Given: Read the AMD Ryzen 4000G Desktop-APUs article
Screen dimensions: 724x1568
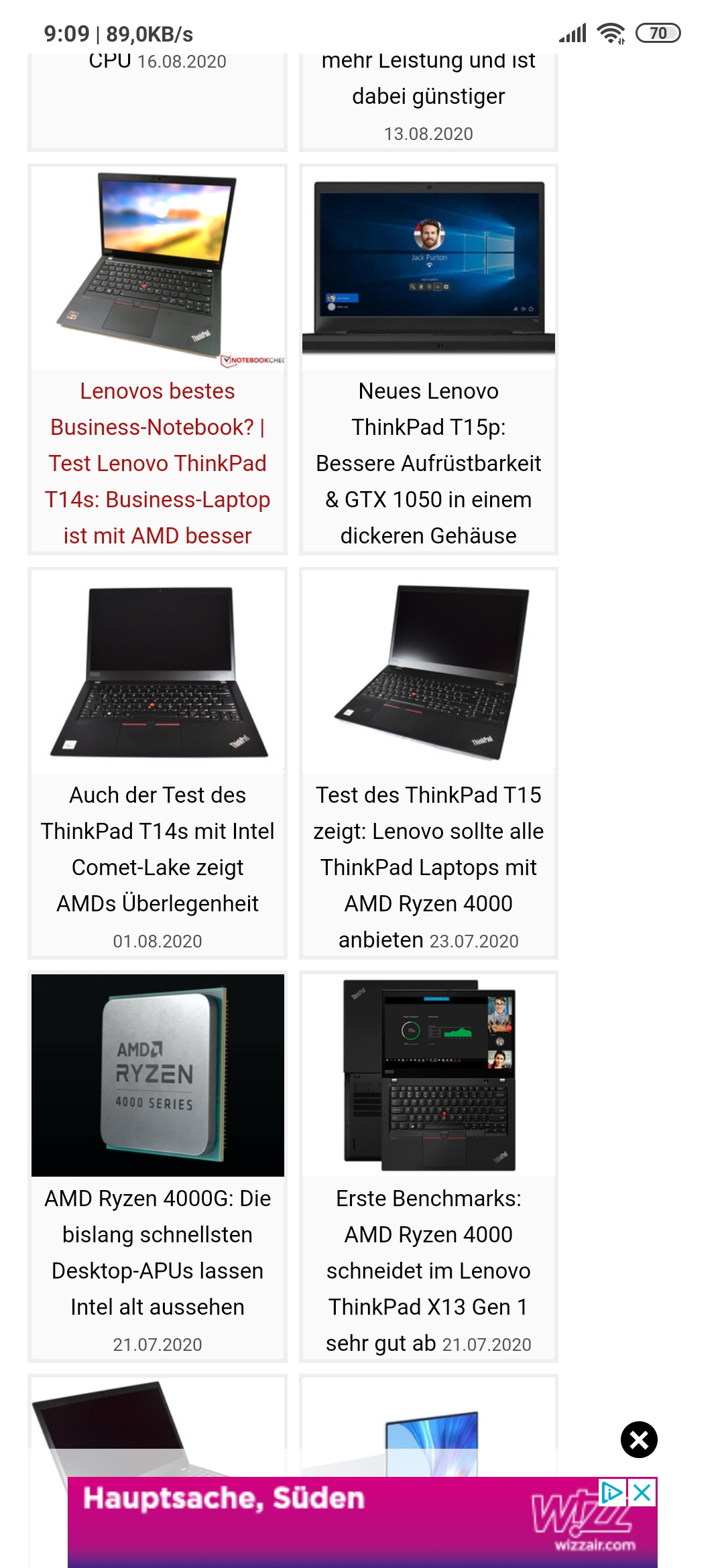Looking at the screenshot, I should point(158,1252).
